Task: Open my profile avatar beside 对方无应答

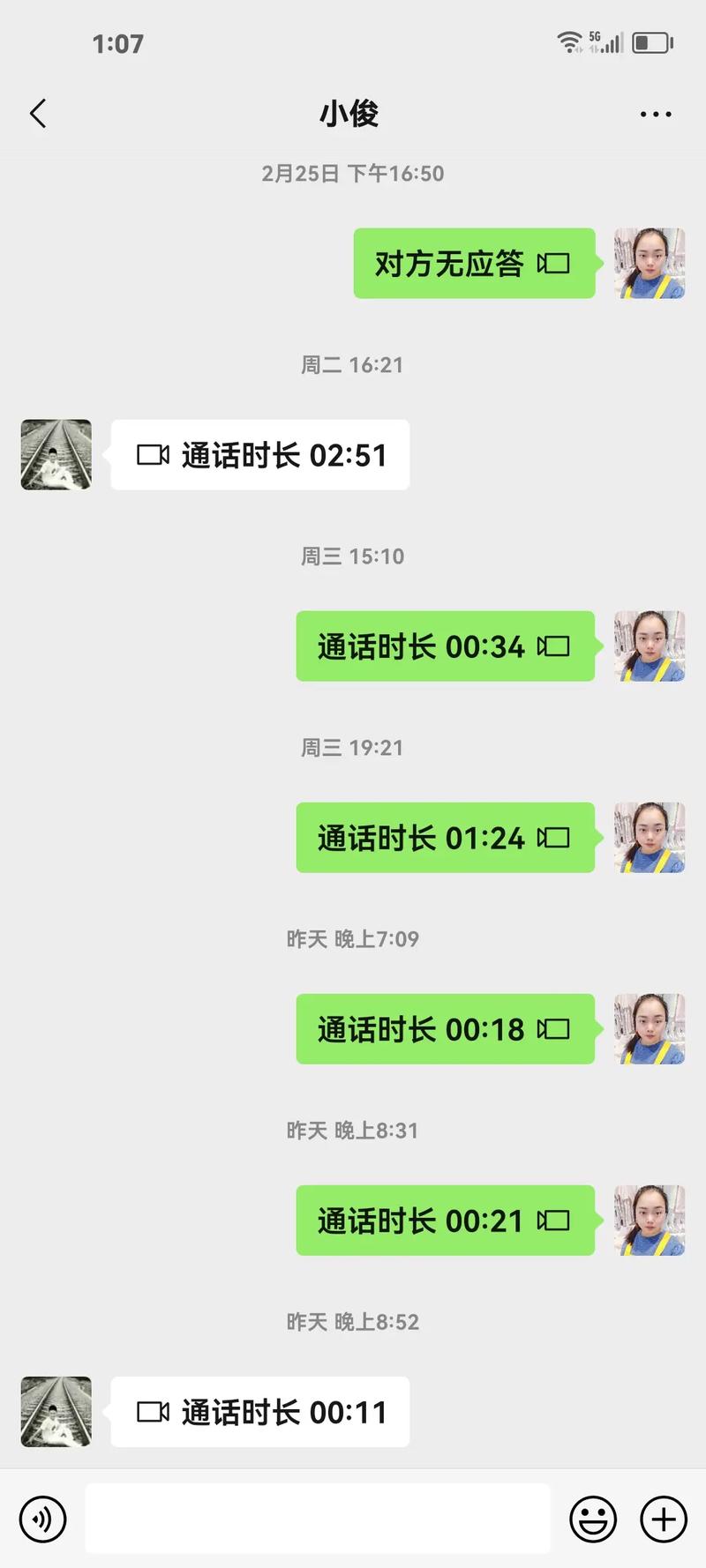Action: pos(650,264)
